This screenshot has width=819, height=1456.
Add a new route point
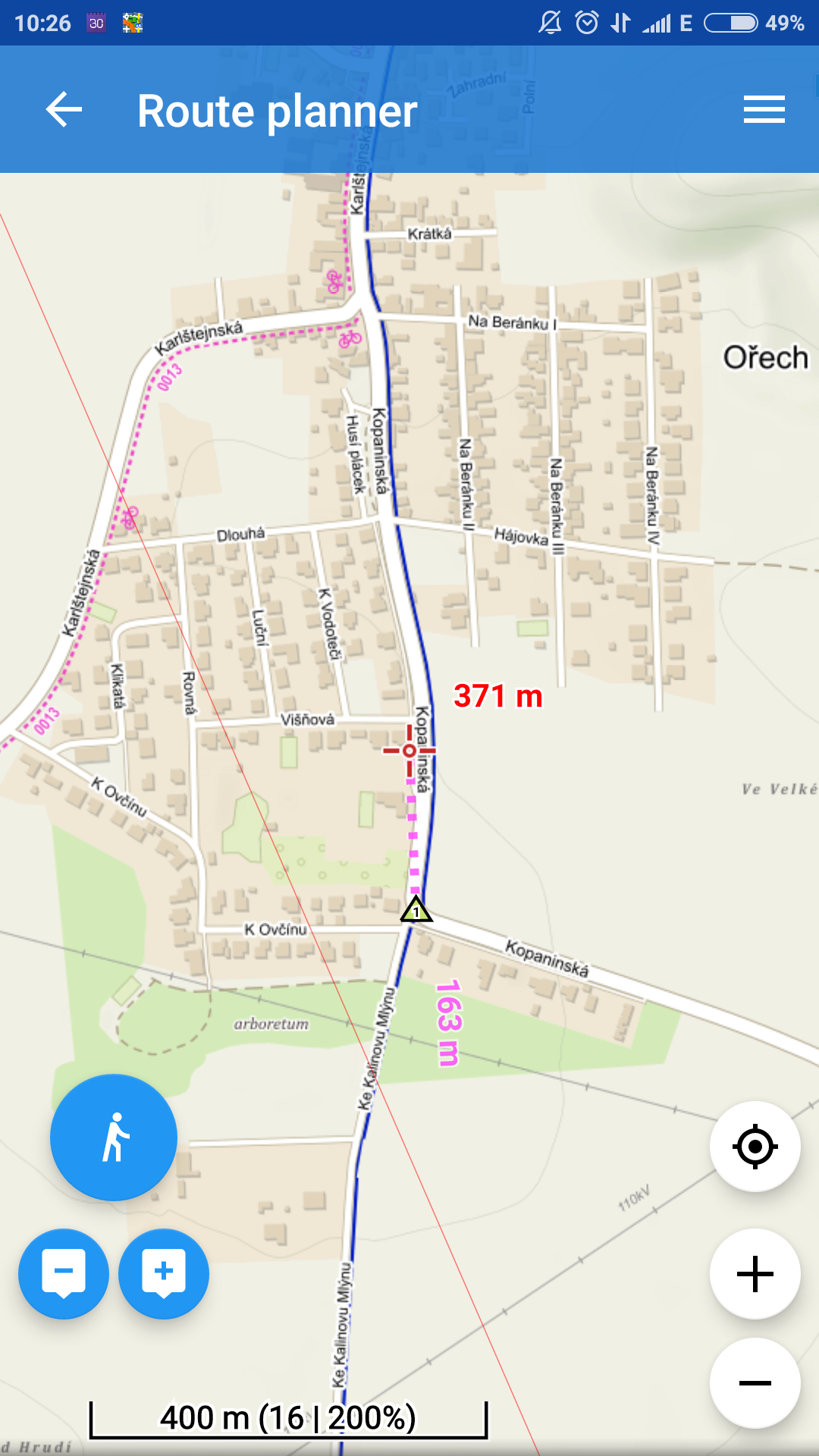(x=164, y=1274)
